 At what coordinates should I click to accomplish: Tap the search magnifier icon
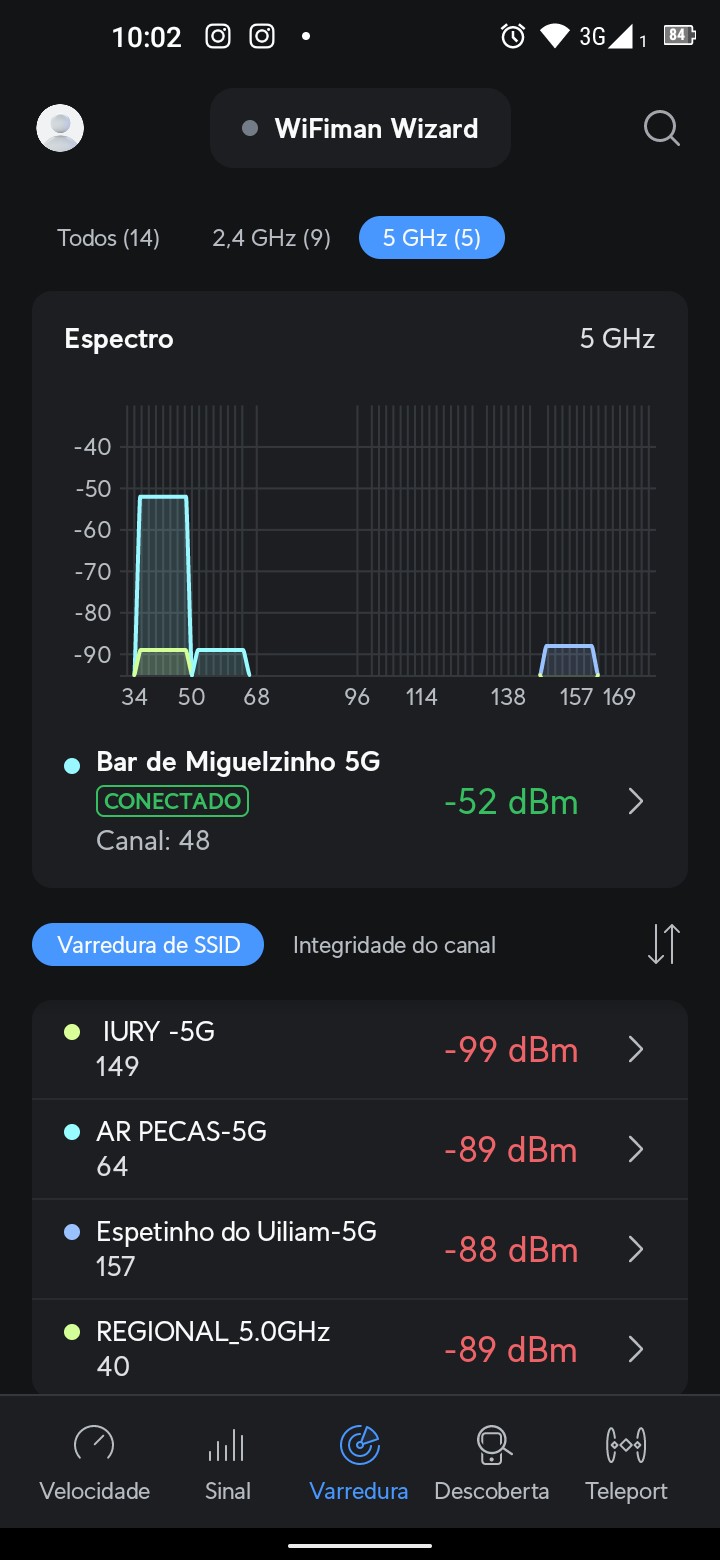[x=661, y=128]
